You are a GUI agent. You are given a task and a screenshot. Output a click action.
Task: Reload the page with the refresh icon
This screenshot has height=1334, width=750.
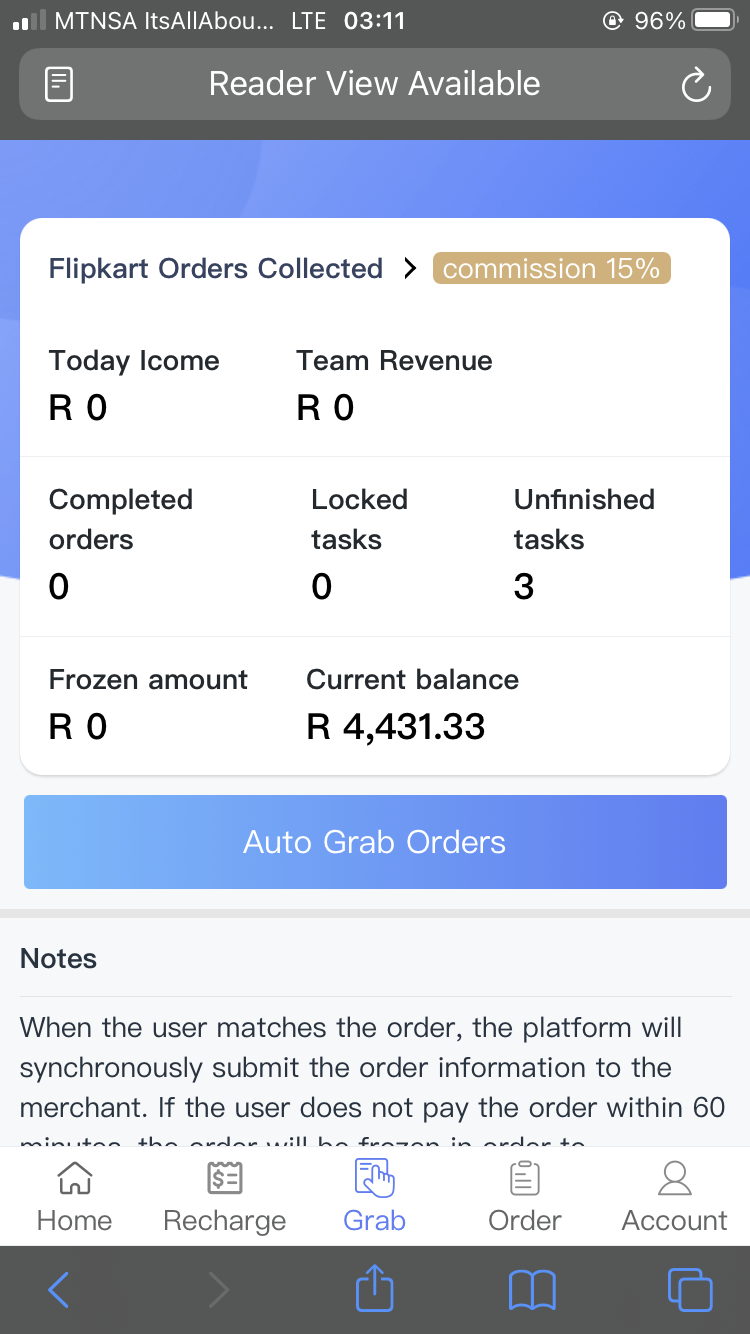pyautogui.click(x=696, y=85)
